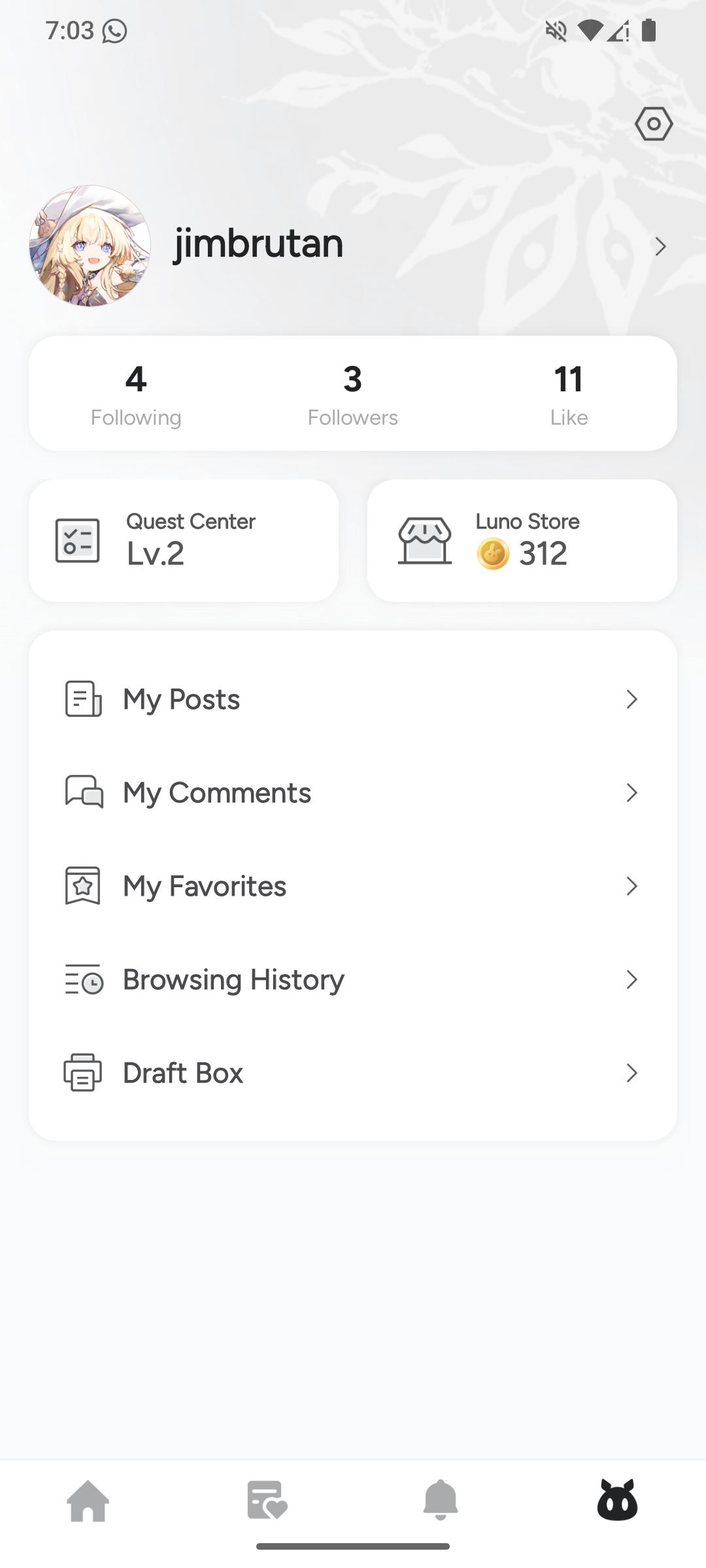This screenshot has height=1568, width=706.
Task: Open the notifications bell tab
Action: coord(441,1500)
